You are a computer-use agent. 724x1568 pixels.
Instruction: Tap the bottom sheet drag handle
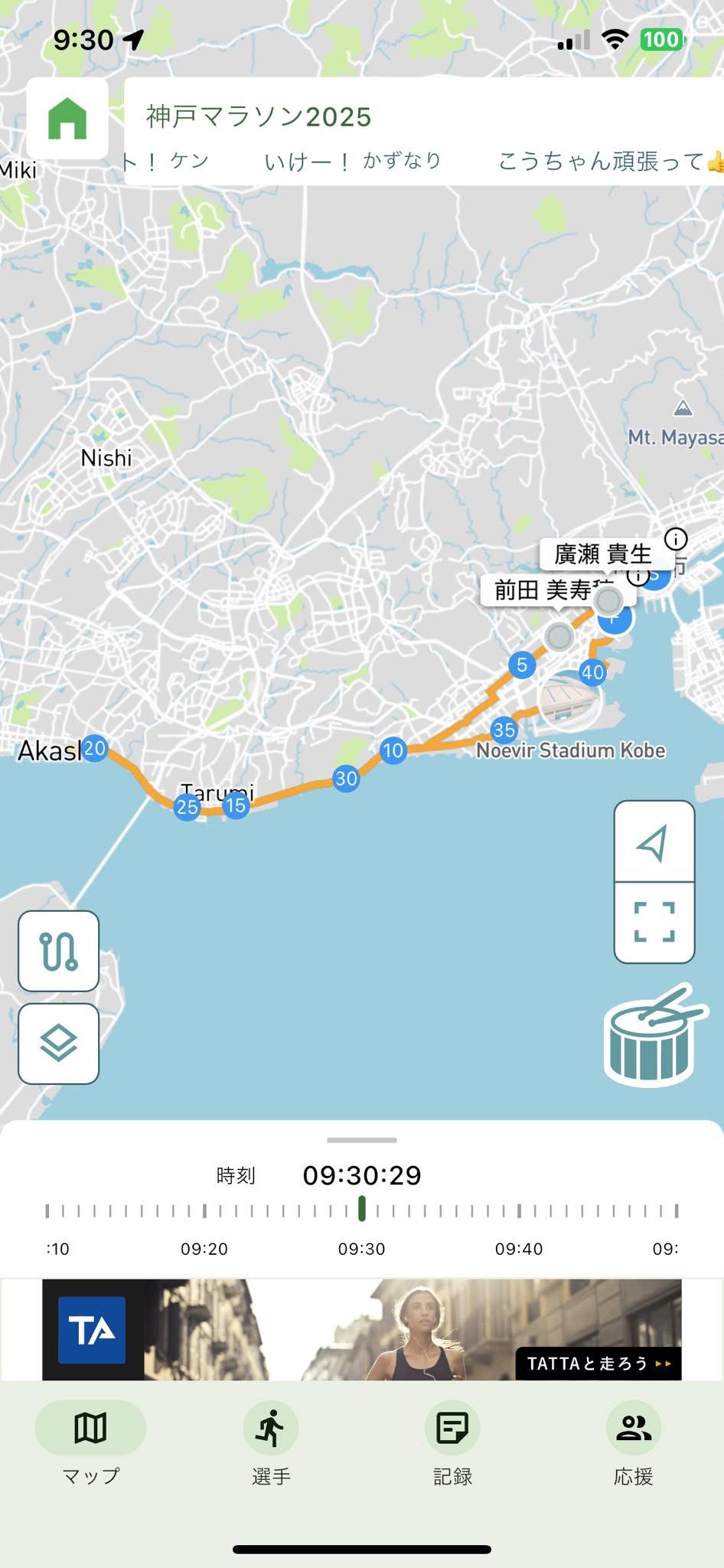(361, 1140)
